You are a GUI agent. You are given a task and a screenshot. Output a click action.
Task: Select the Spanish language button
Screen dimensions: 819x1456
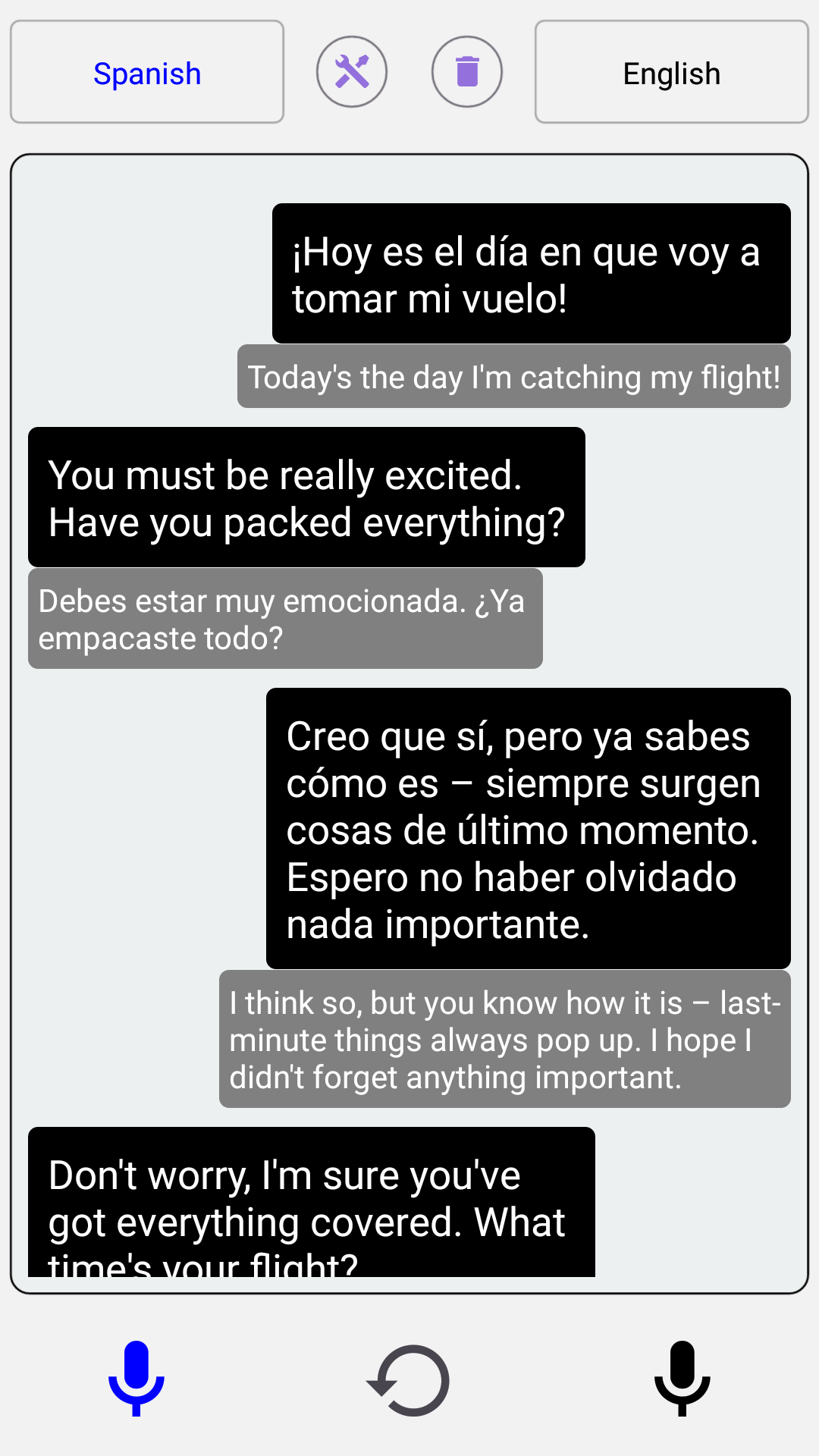(147, 73)
